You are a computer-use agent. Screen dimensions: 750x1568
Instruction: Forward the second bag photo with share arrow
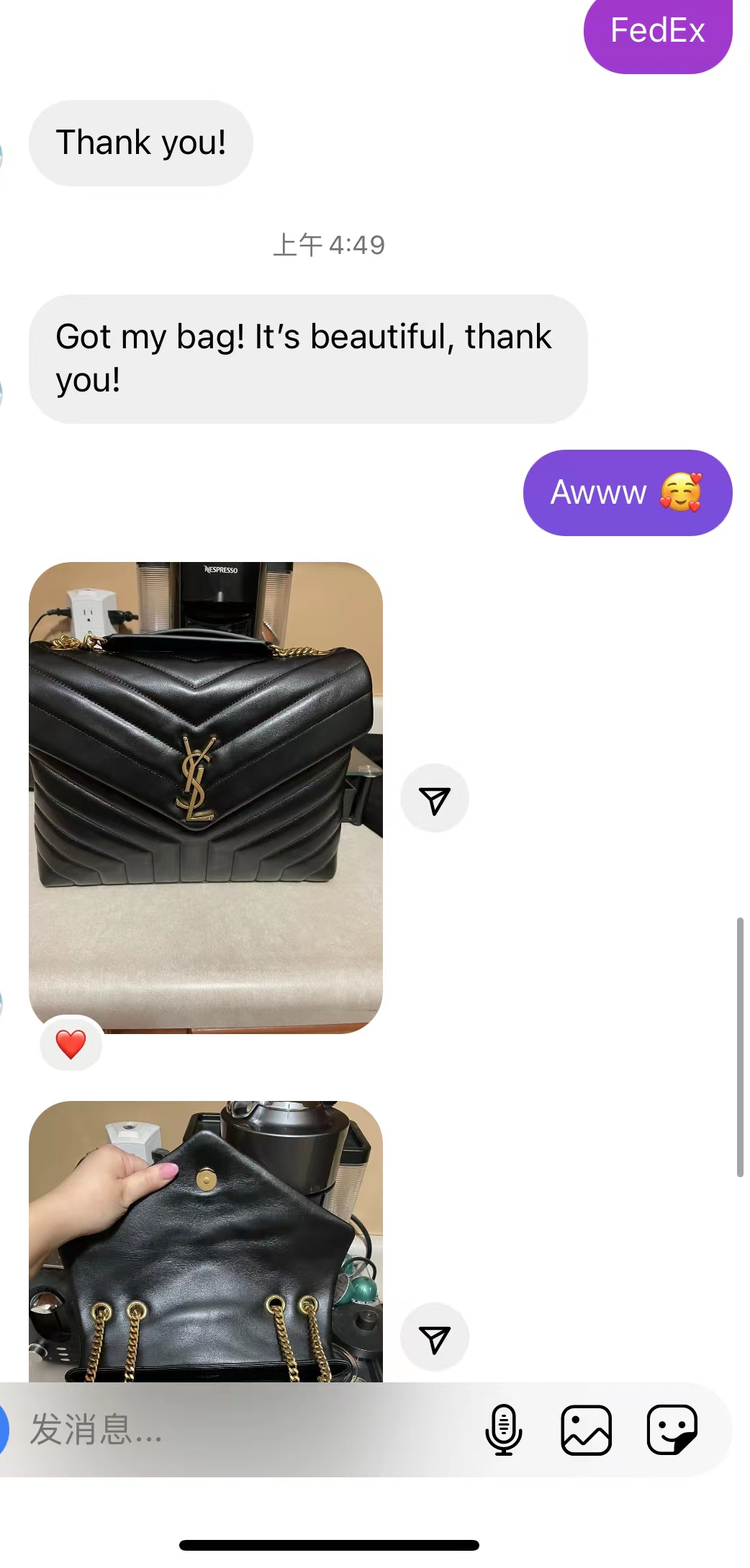pyautogui.click(x=435, y=1338)
